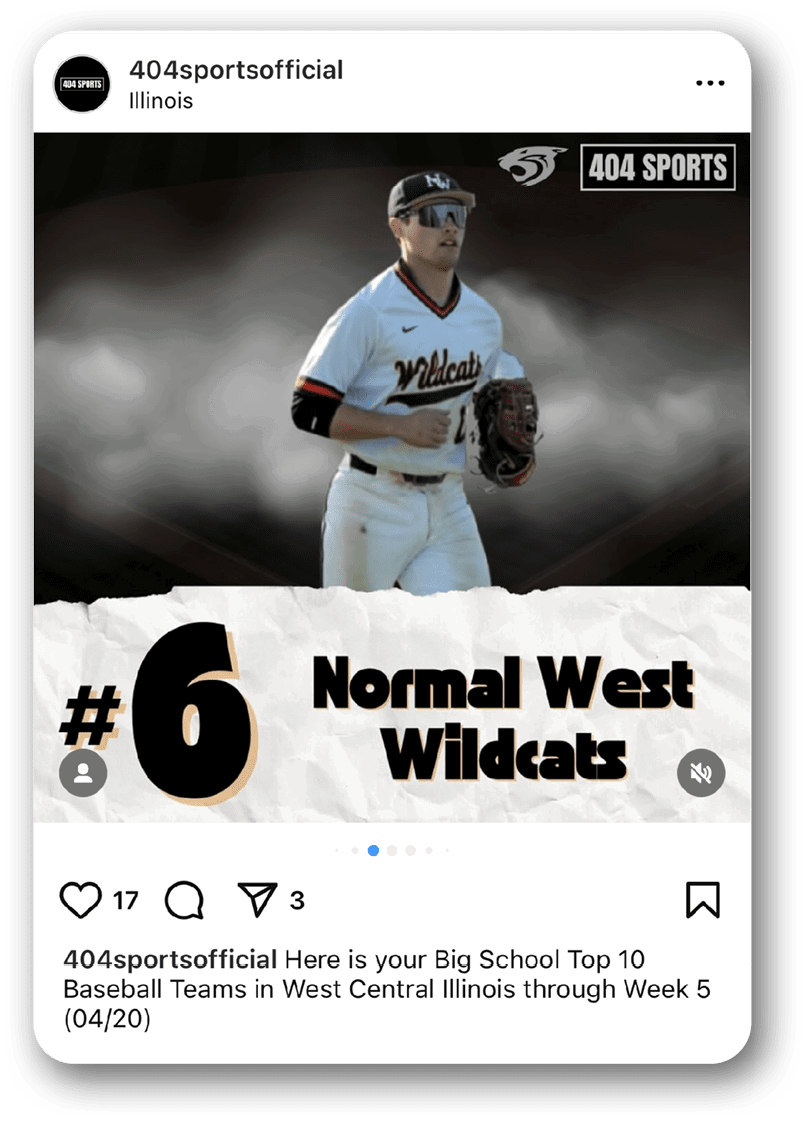Open the Illinois location tag
The height and width of the screenshot is (1122, 807).
click(161, 101)
